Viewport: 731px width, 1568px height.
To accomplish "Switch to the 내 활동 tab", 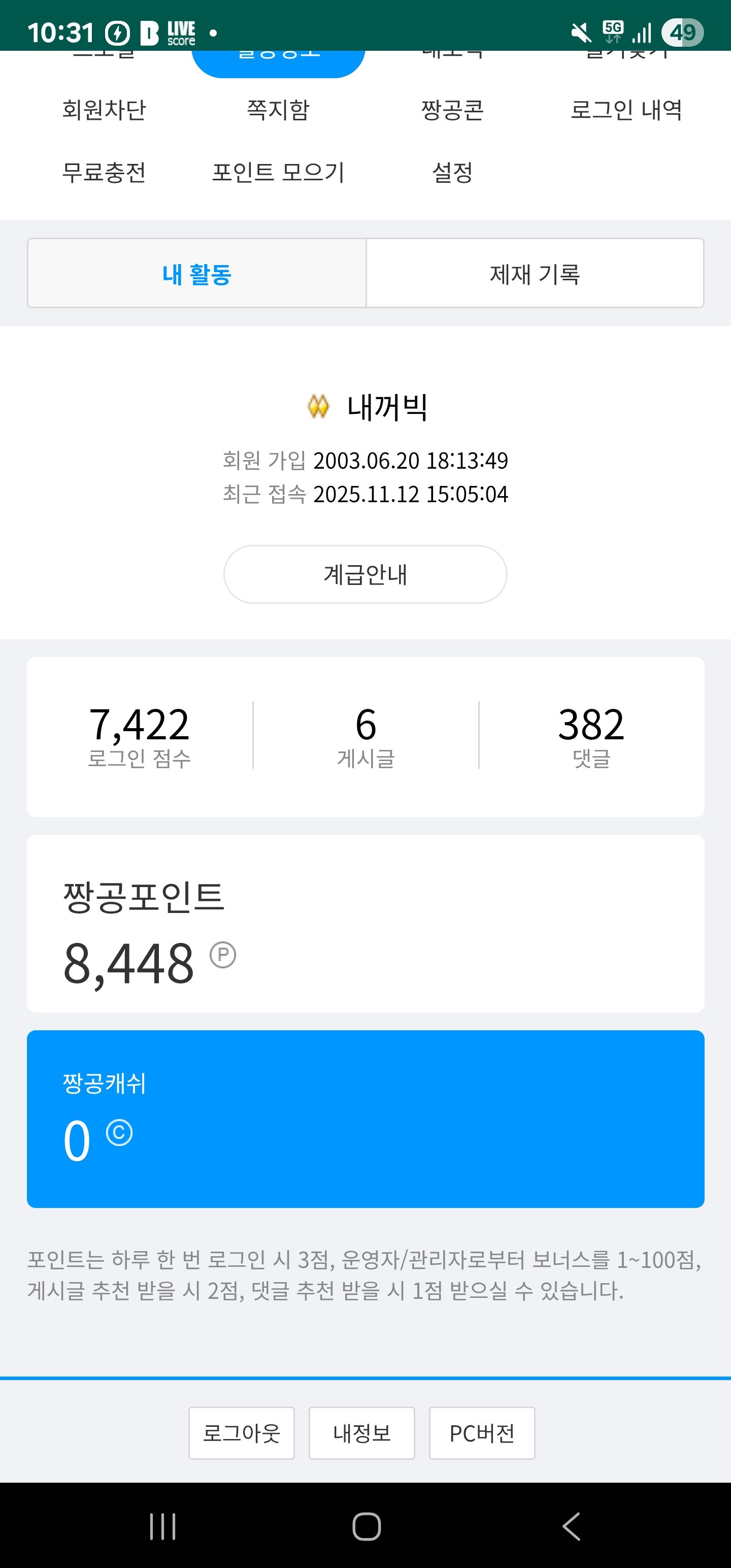I will coord(196,273).
